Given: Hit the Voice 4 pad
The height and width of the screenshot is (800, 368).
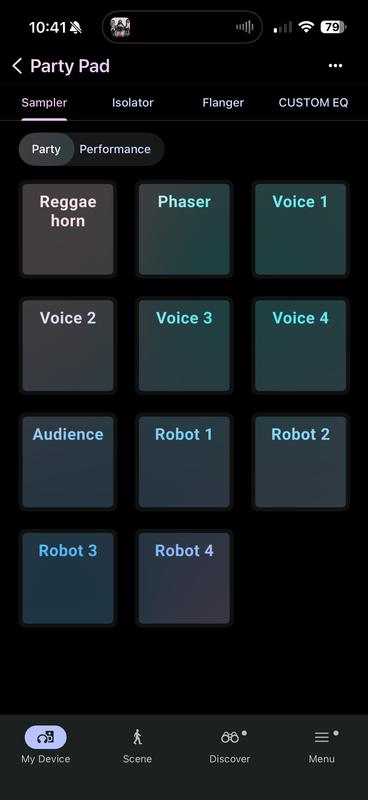Looking at the screenshot, I should tap(300, 345).
